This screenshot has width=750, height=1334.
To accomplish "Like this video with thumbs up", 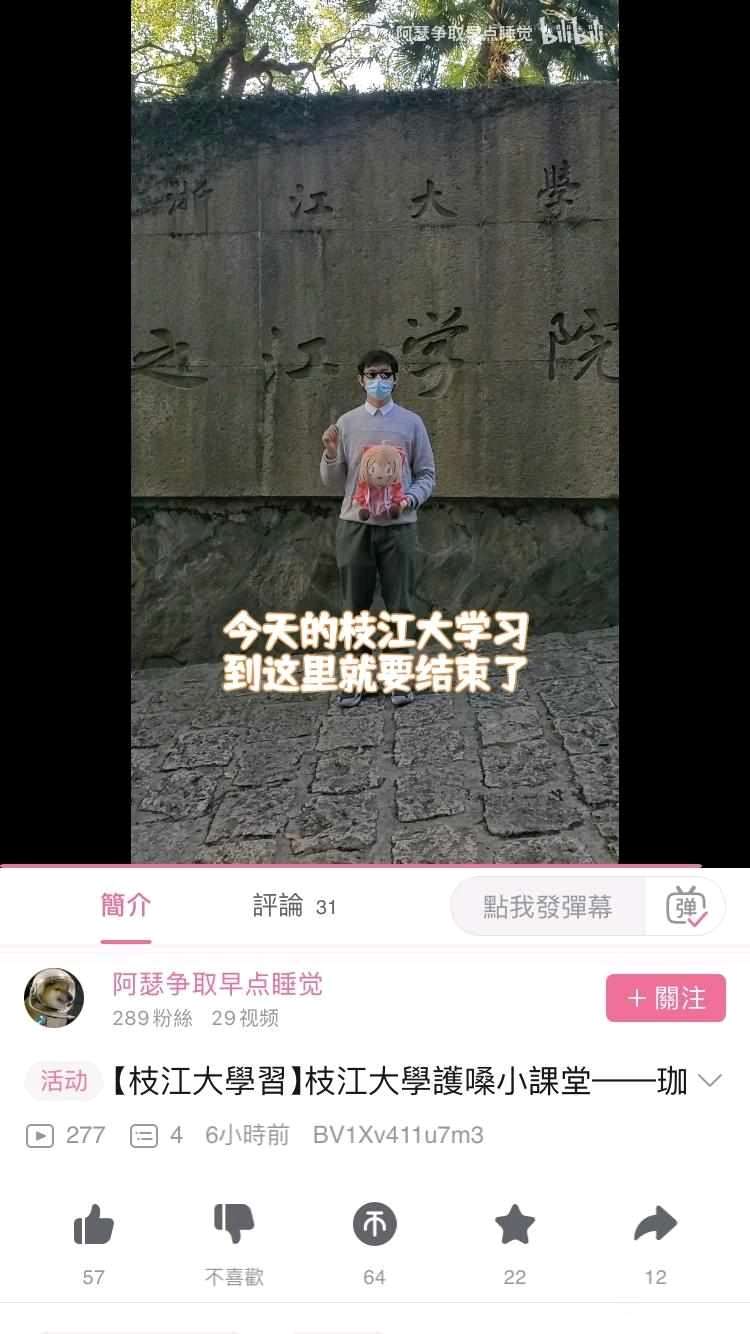I will pos(94,1225).
